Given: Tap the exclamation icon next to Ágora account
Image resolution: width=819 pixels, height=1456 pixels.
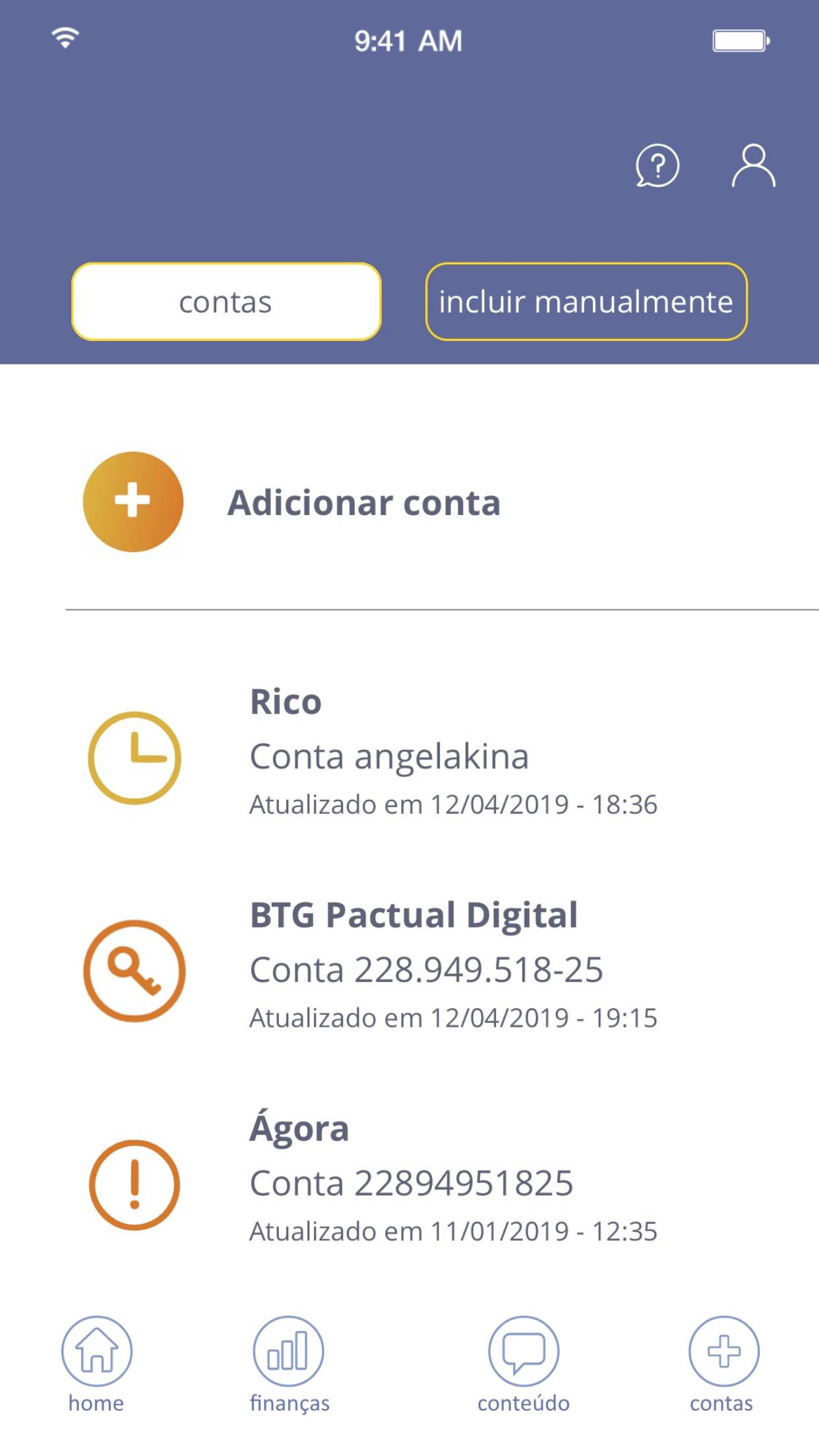Looking at the screenshot, I should (x=134, y=1185).
